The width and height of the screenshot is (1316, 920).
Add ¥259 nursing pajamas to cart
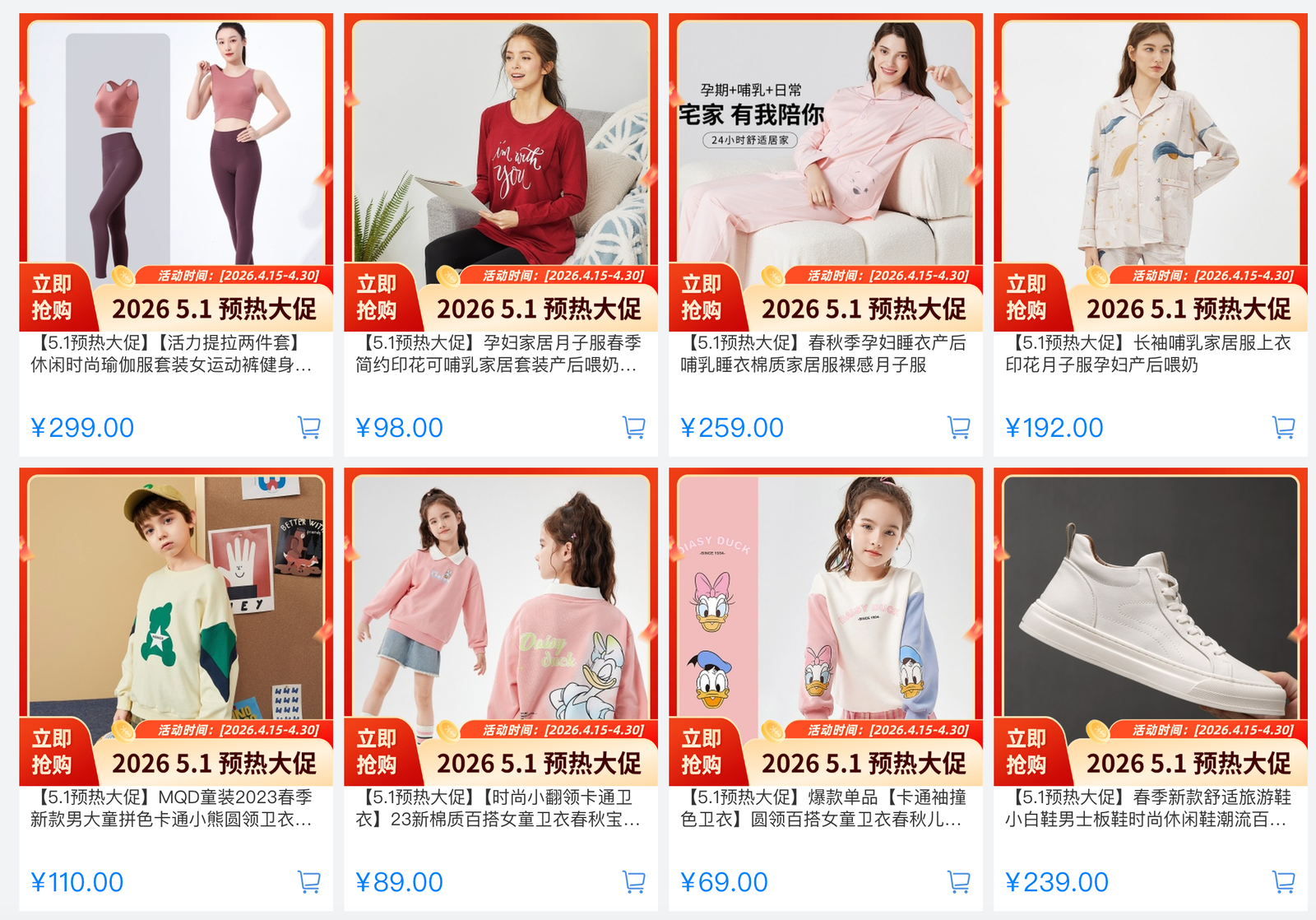(958, 427)
